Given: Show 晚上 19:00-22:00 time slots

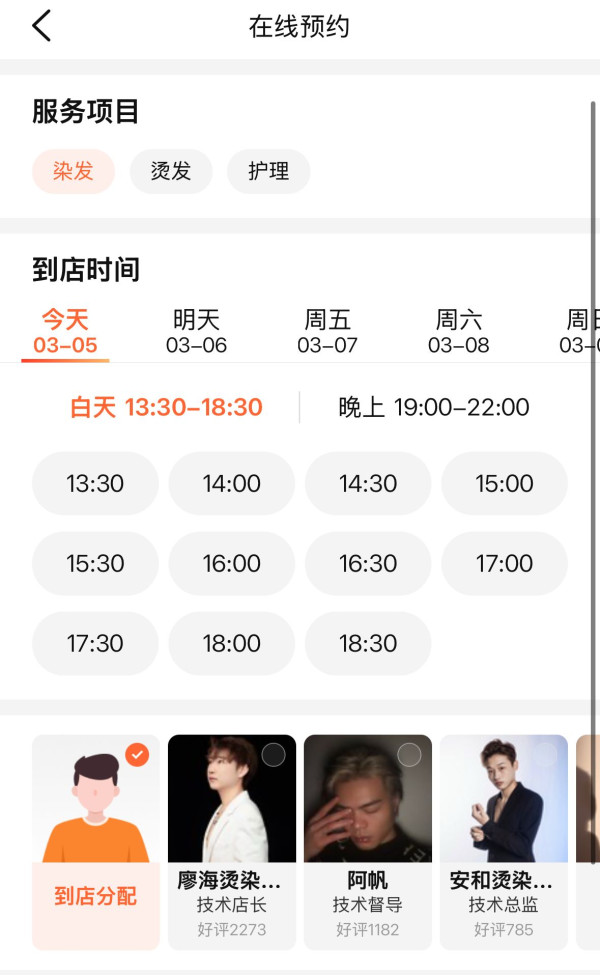Looking at the screenshot, I should 433,407.
